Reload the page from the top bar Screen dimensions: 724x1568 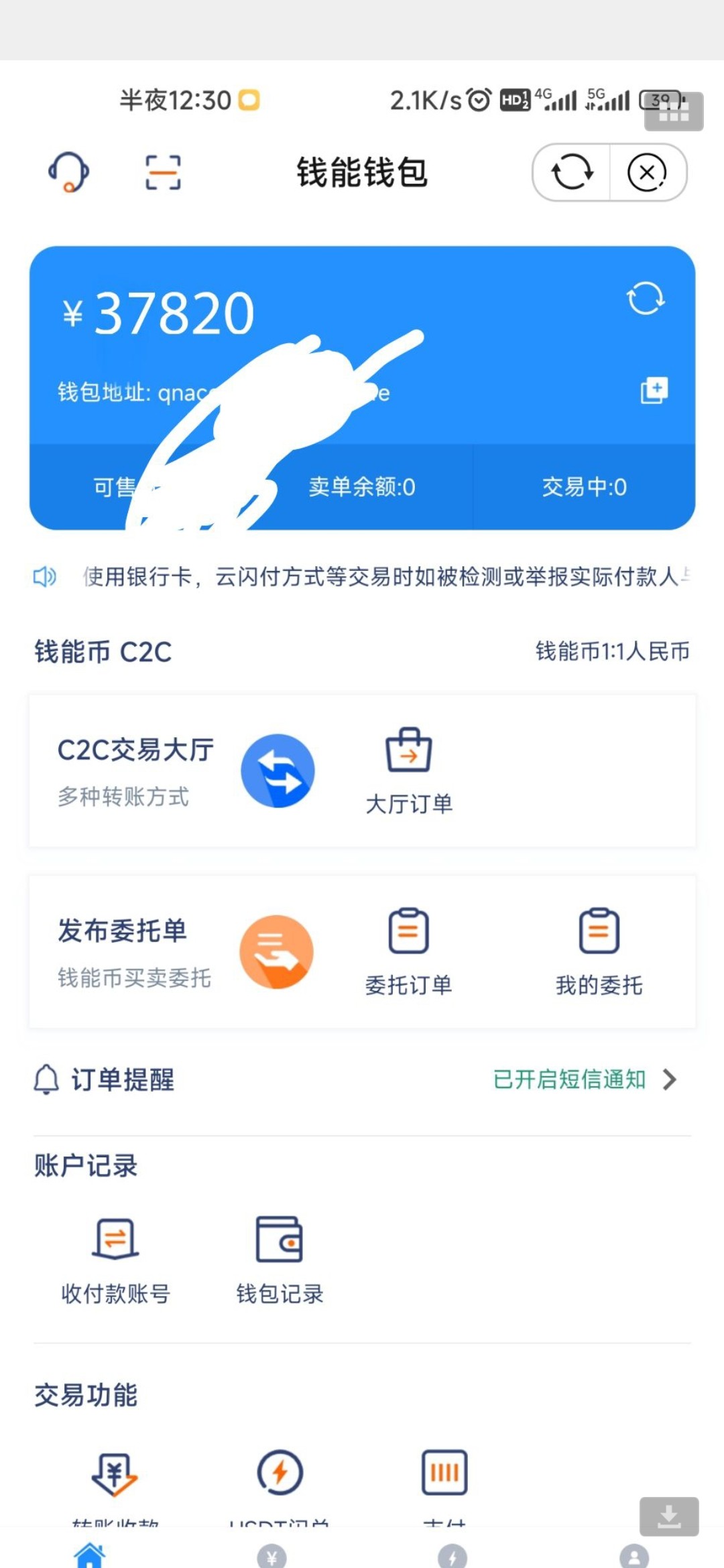coord(572,172)
